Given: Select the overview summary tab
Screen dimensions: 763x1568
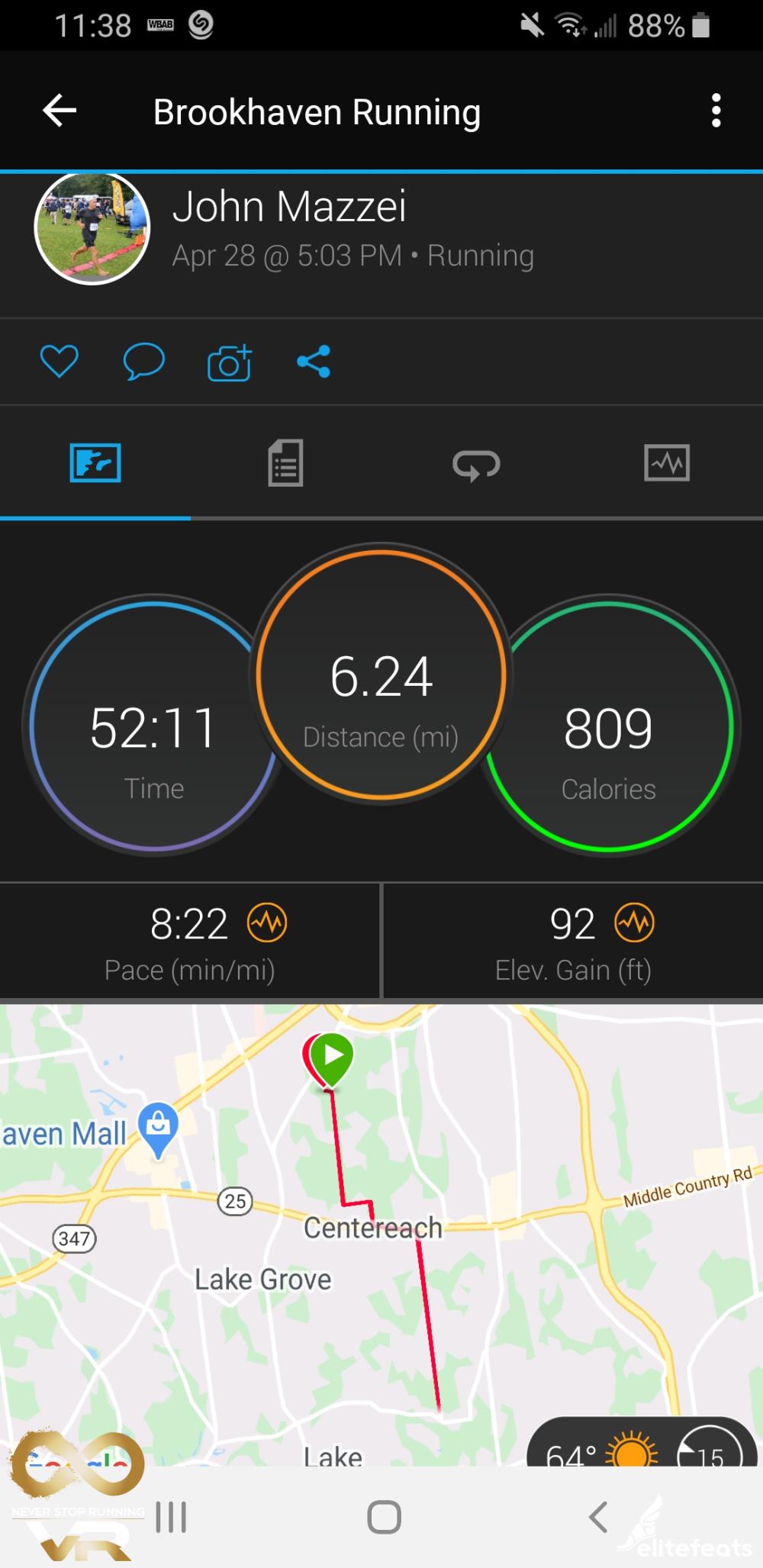Looking at the screenshot, I should 95,463.
